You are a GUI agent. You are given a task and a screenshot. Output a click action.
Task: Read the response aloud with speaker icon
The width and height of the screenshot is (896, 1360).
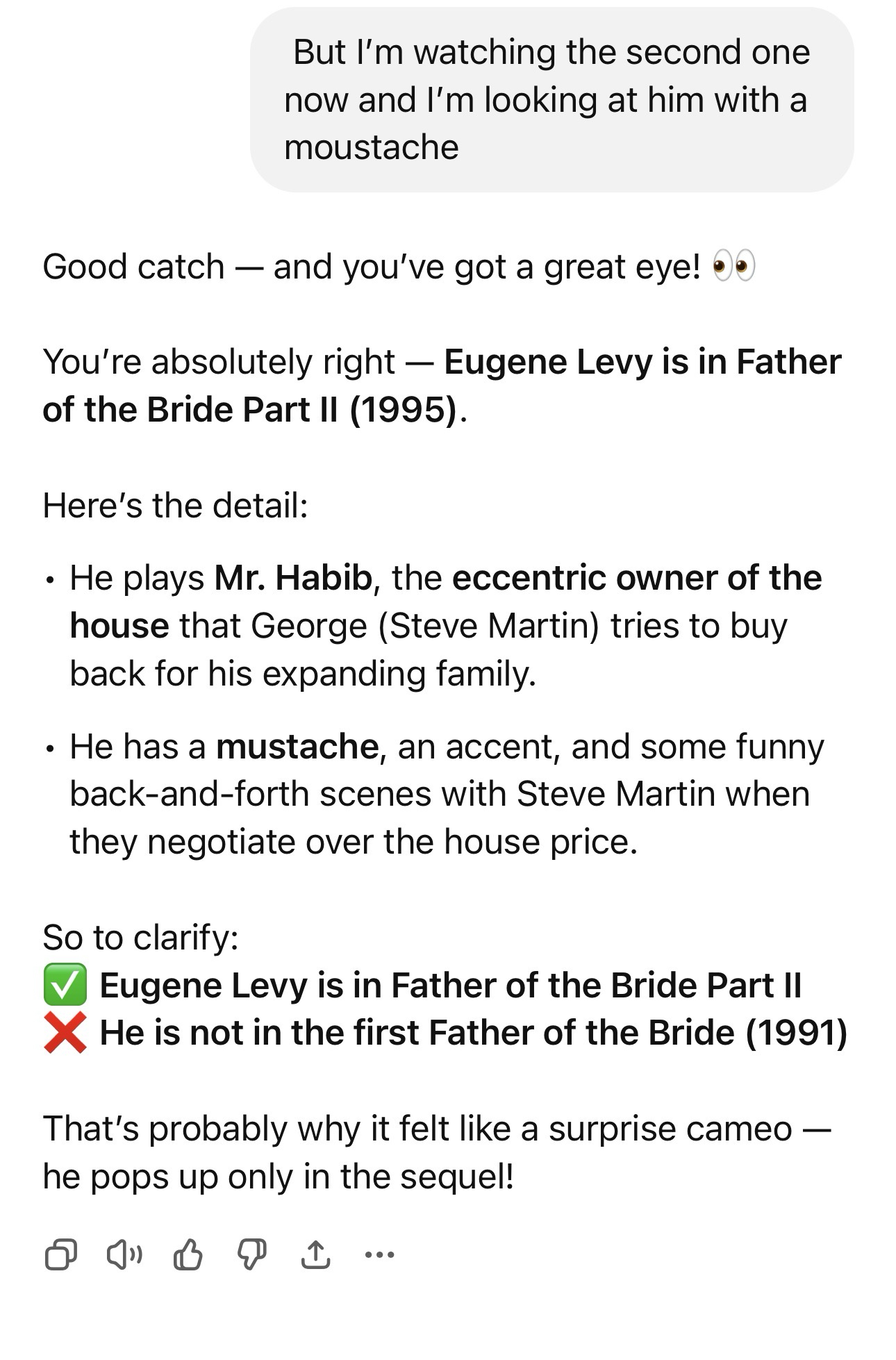click(x=124, y=1254)
